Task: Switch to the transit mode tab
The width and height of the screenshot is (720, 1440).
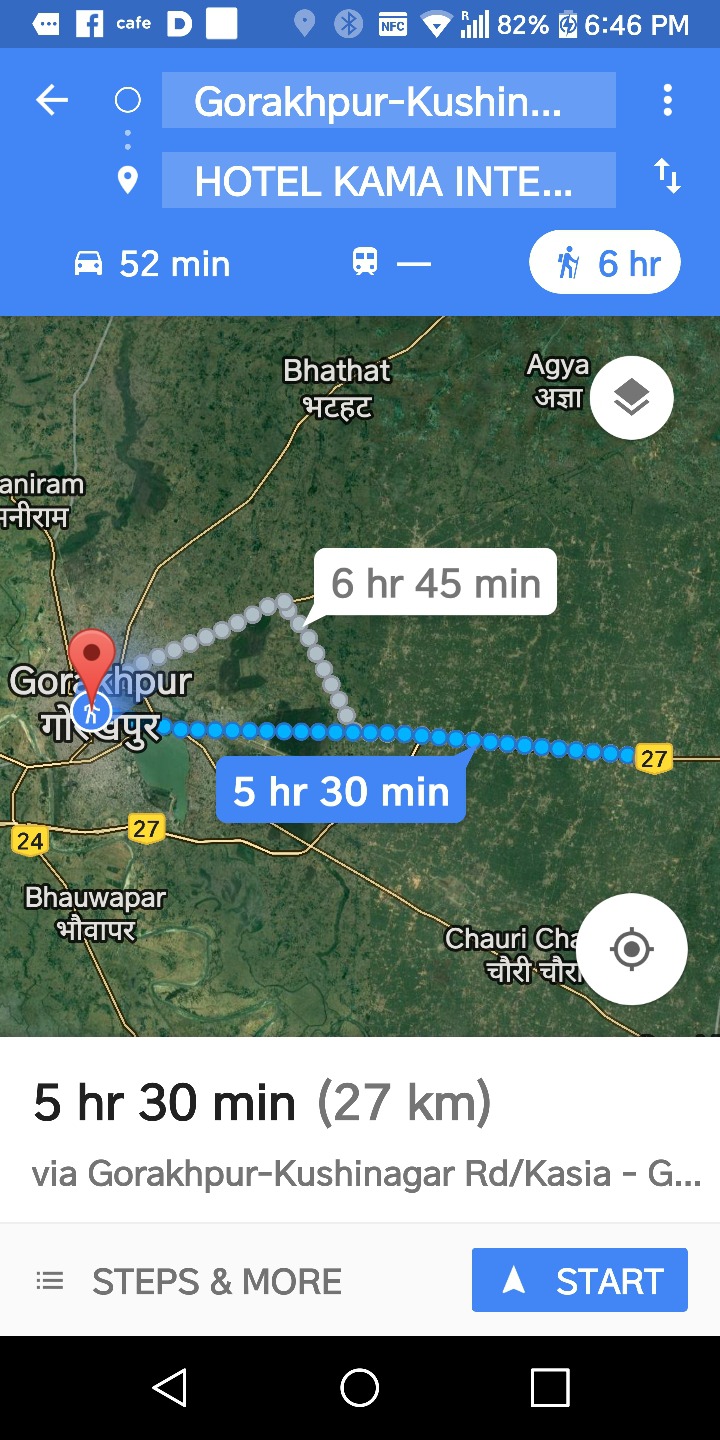Action: click(x=391, y=264)
